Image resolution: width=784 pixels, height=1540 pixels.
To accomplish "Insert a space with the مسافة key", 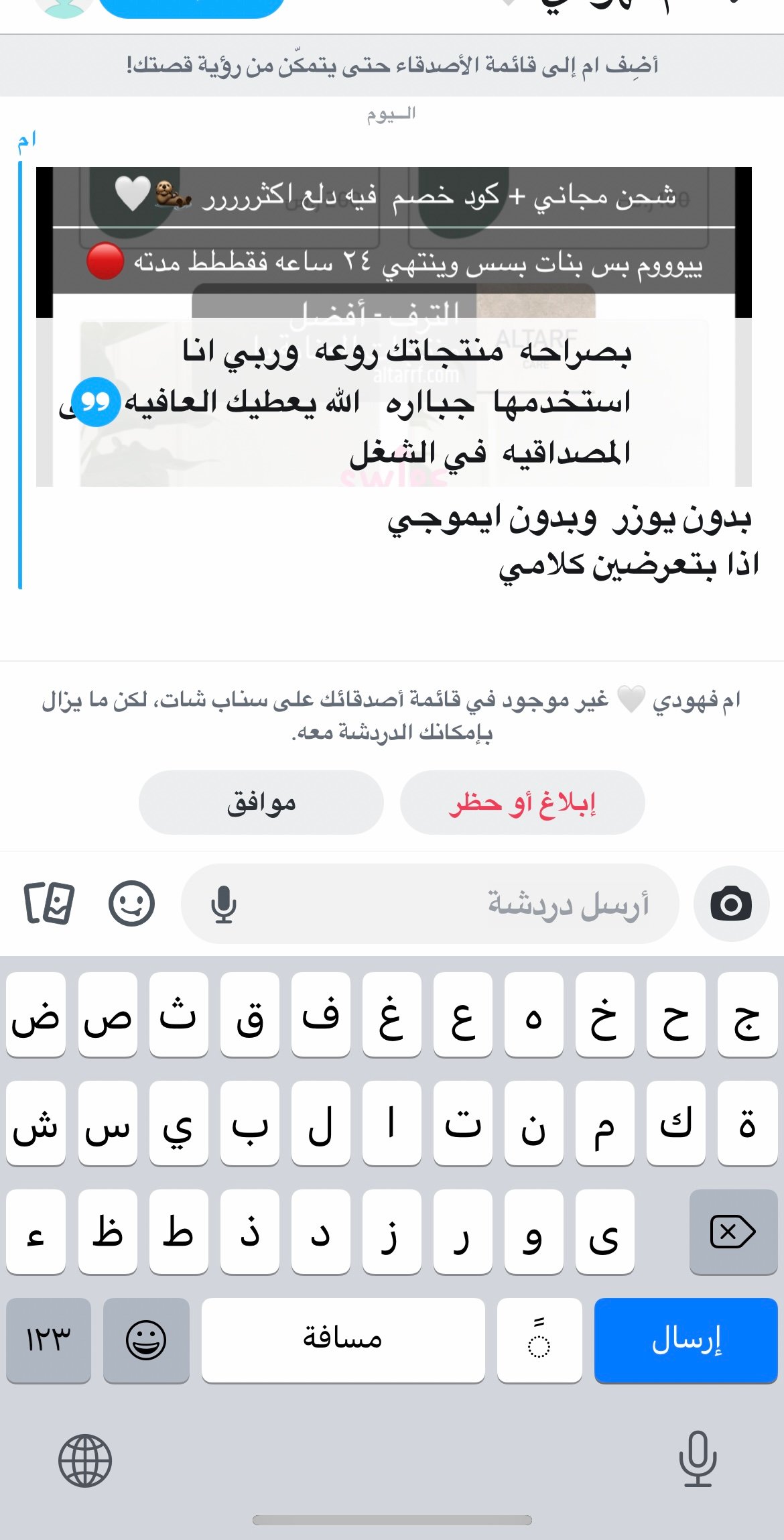I will point(342,1340).
